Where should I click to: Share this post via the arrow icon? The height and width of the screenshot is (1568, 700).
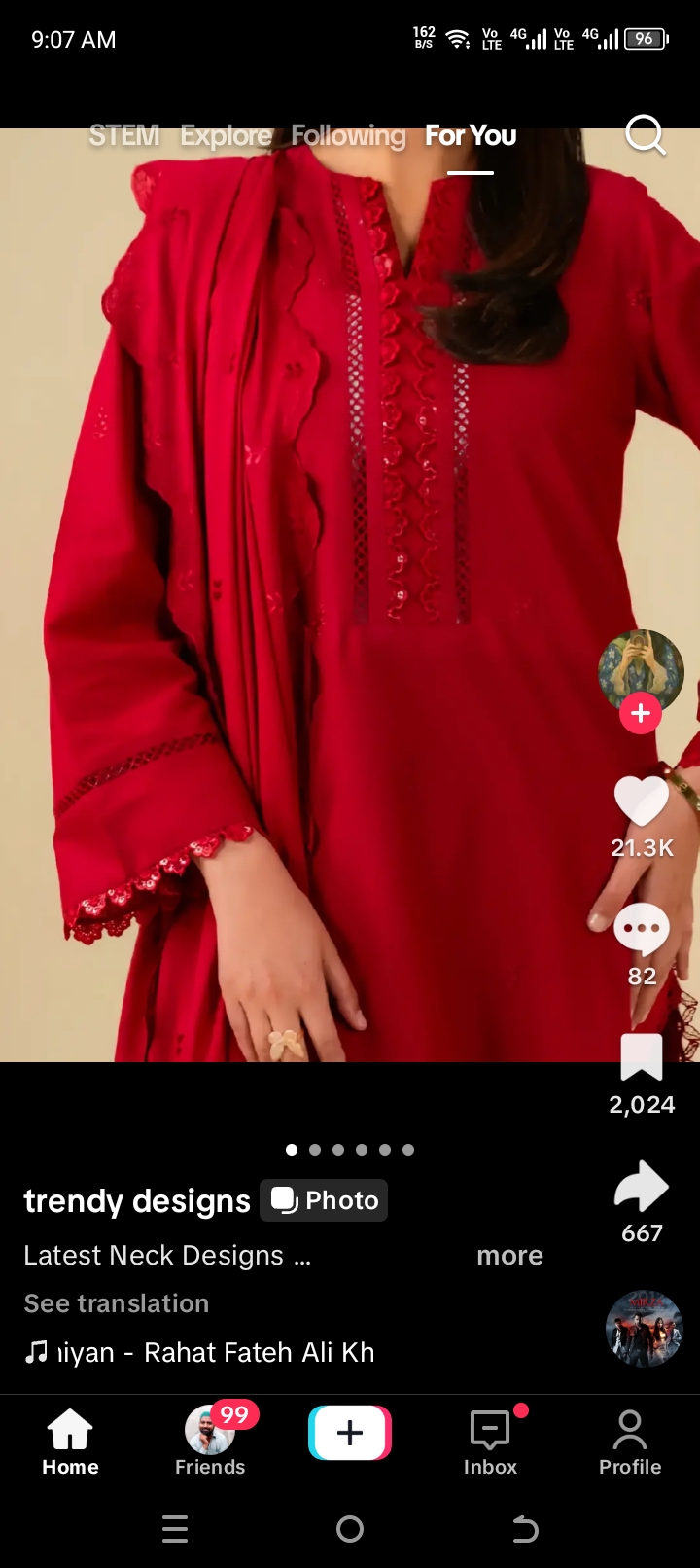[642, 1186]
